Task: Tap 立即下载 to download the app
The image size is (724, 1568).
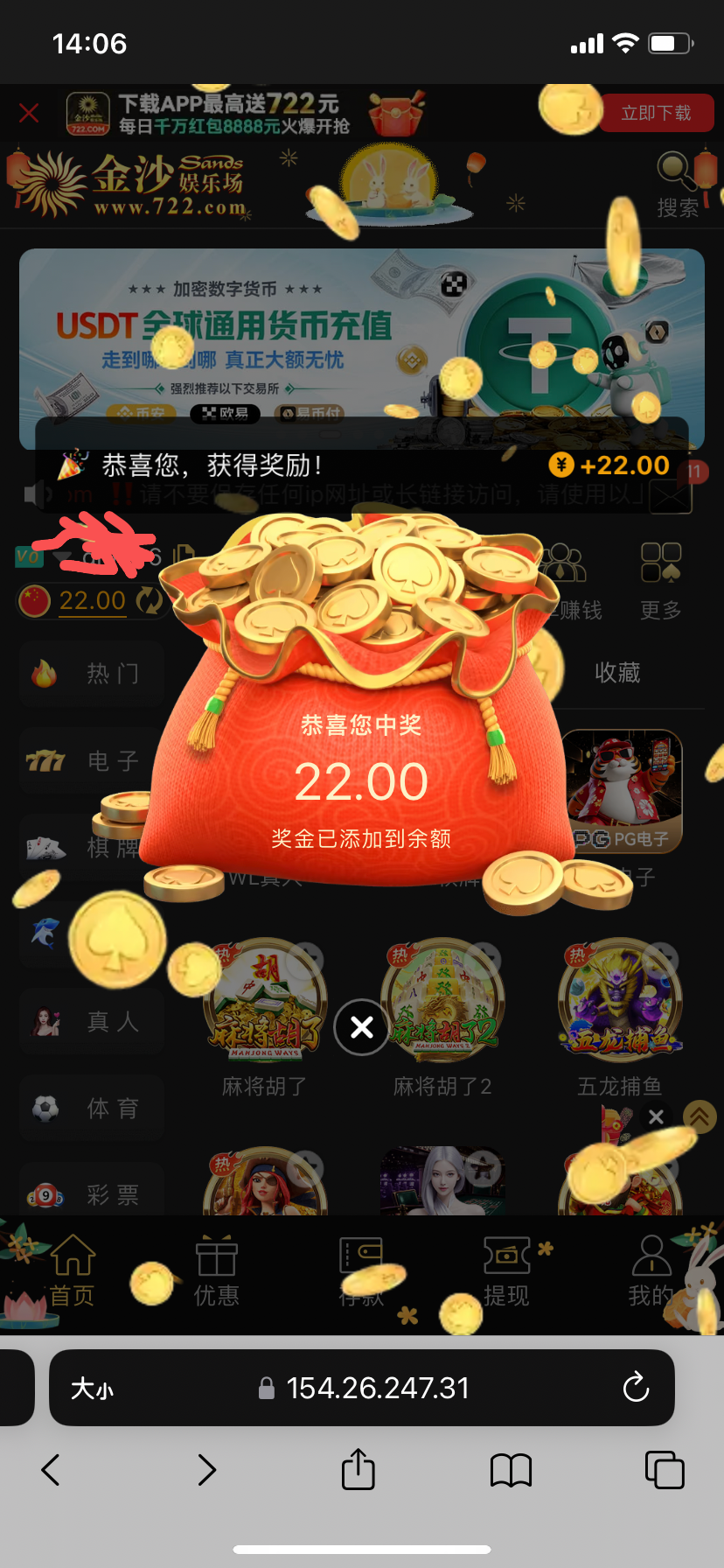Action: 656,114
